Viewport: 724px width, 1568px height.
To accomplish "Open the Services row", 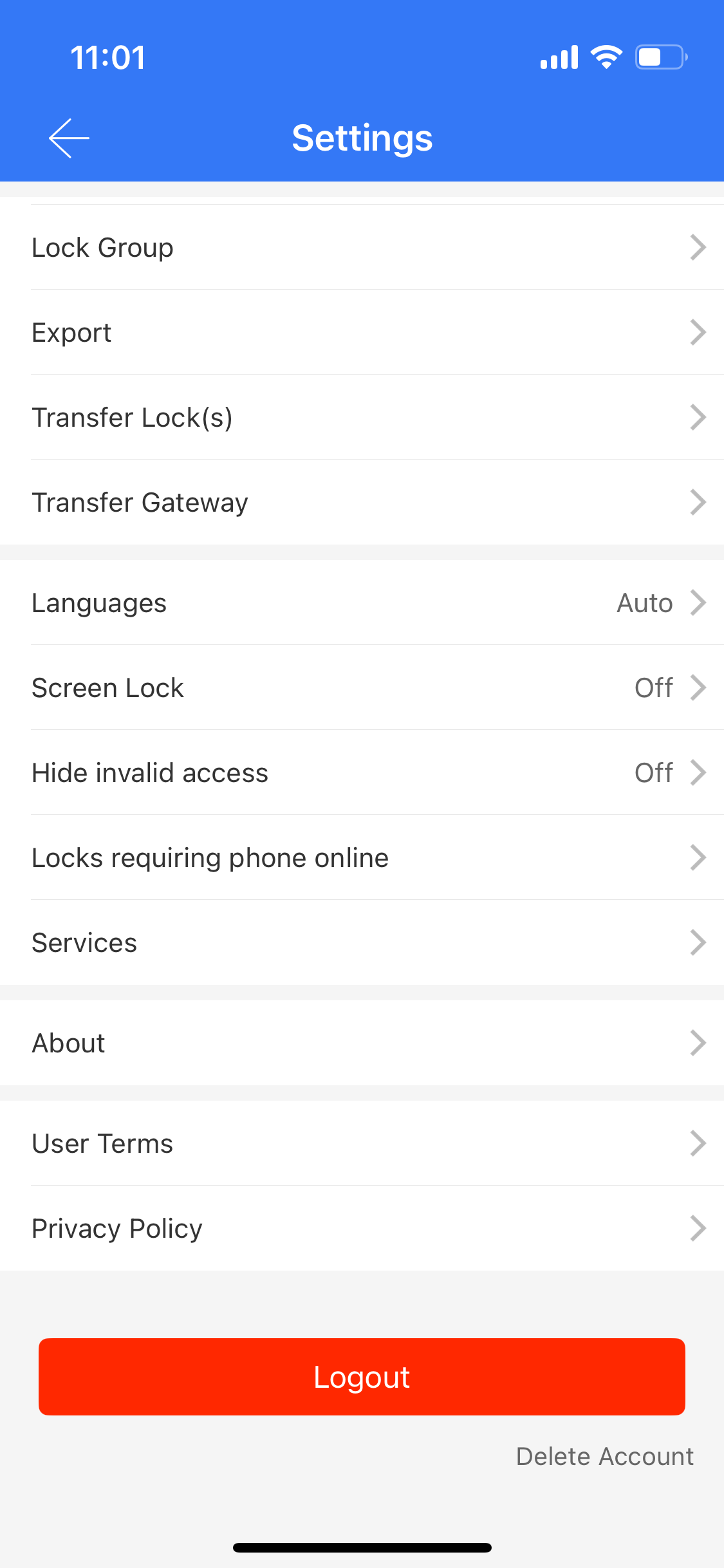I will pyautogui.click(x=362, y=942).
